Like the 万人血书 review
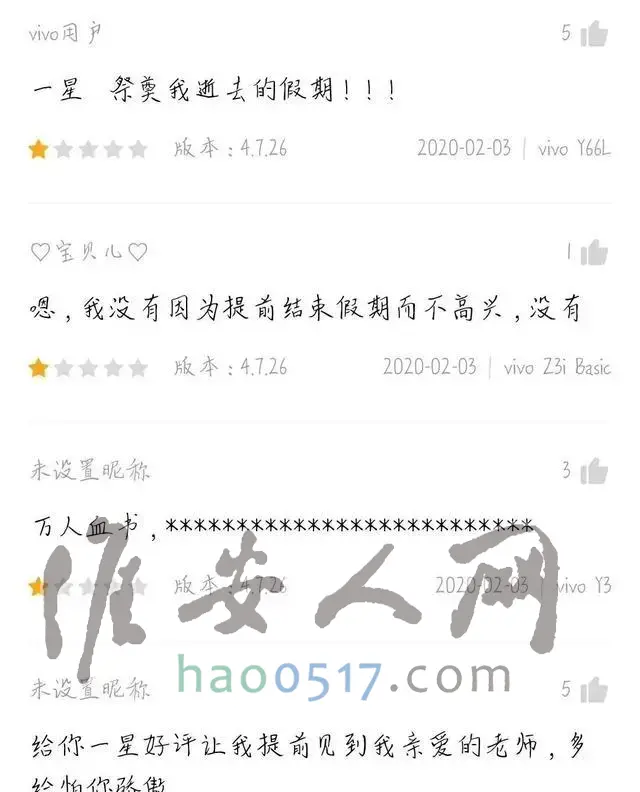 pos(594,470)
